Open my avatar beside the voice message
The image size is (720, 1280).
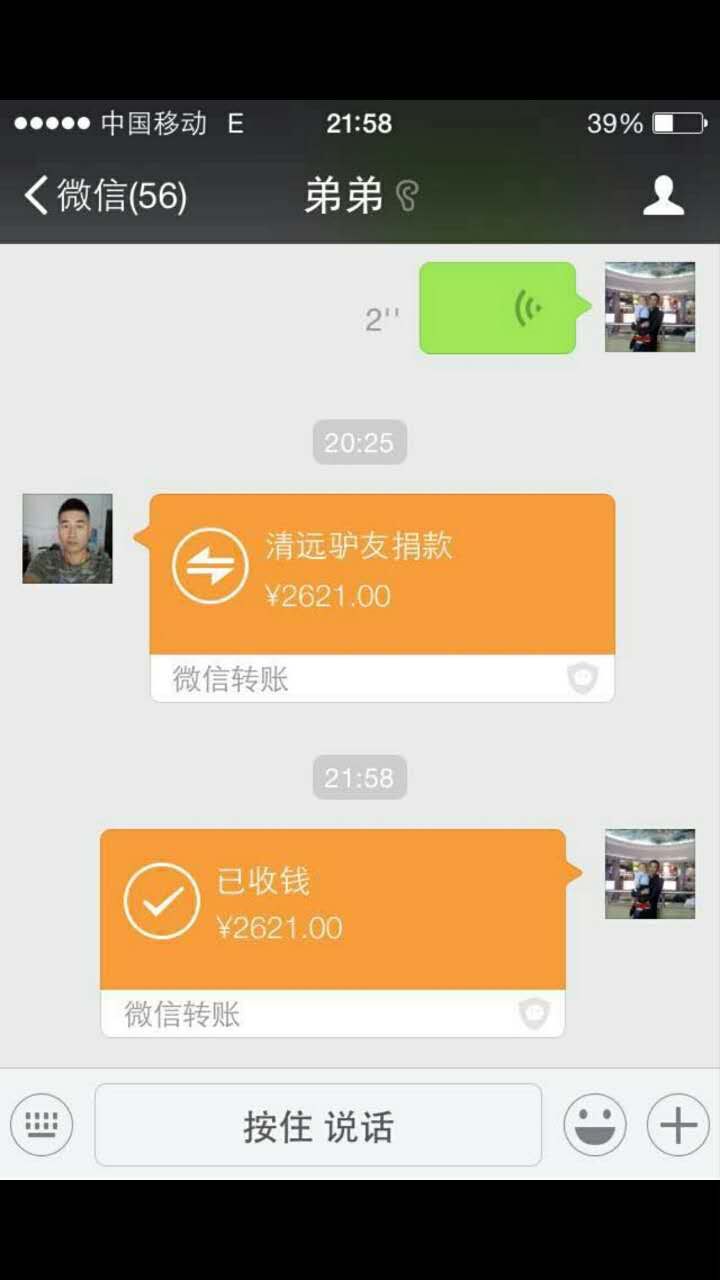coord(650,307)
